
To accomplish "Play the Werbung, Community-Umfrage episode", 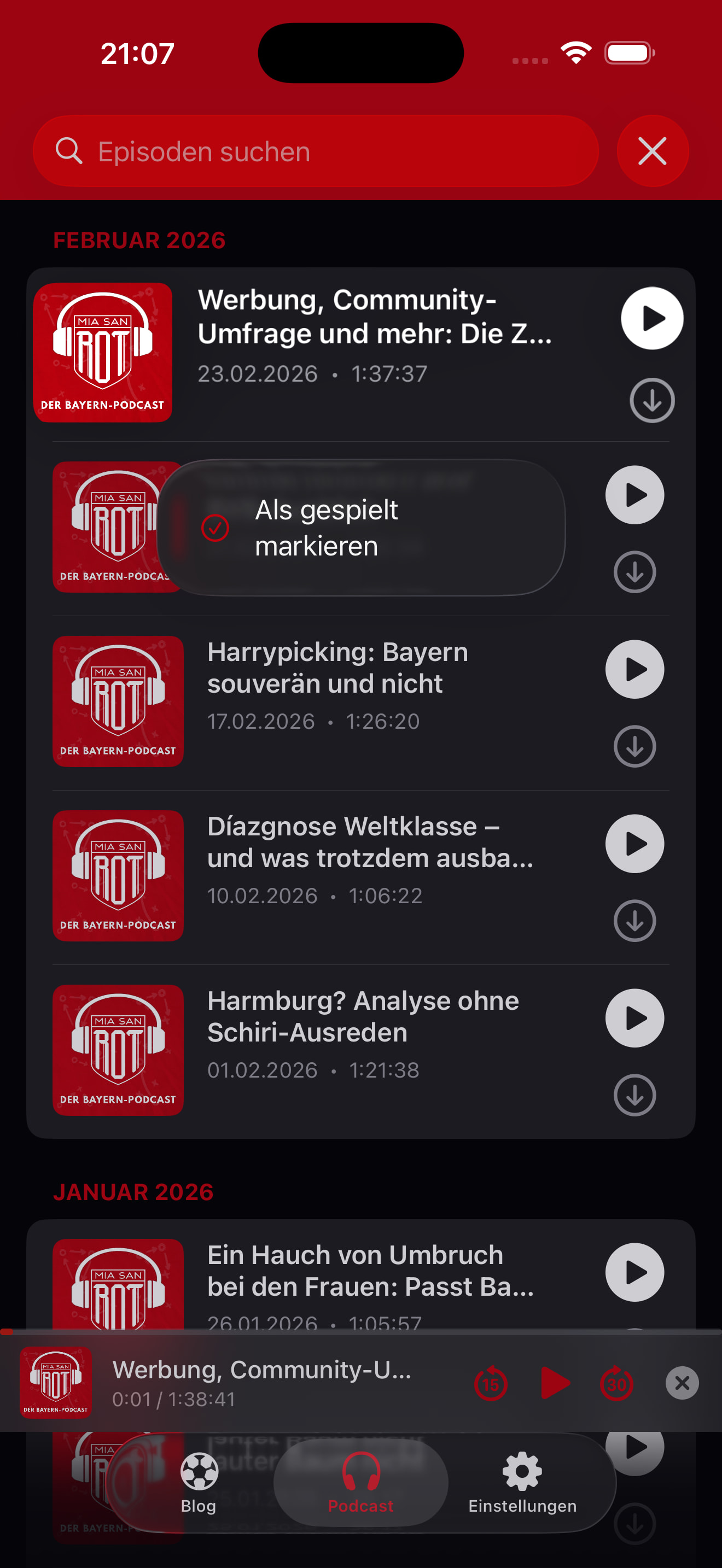I will [x=651, y=318].
